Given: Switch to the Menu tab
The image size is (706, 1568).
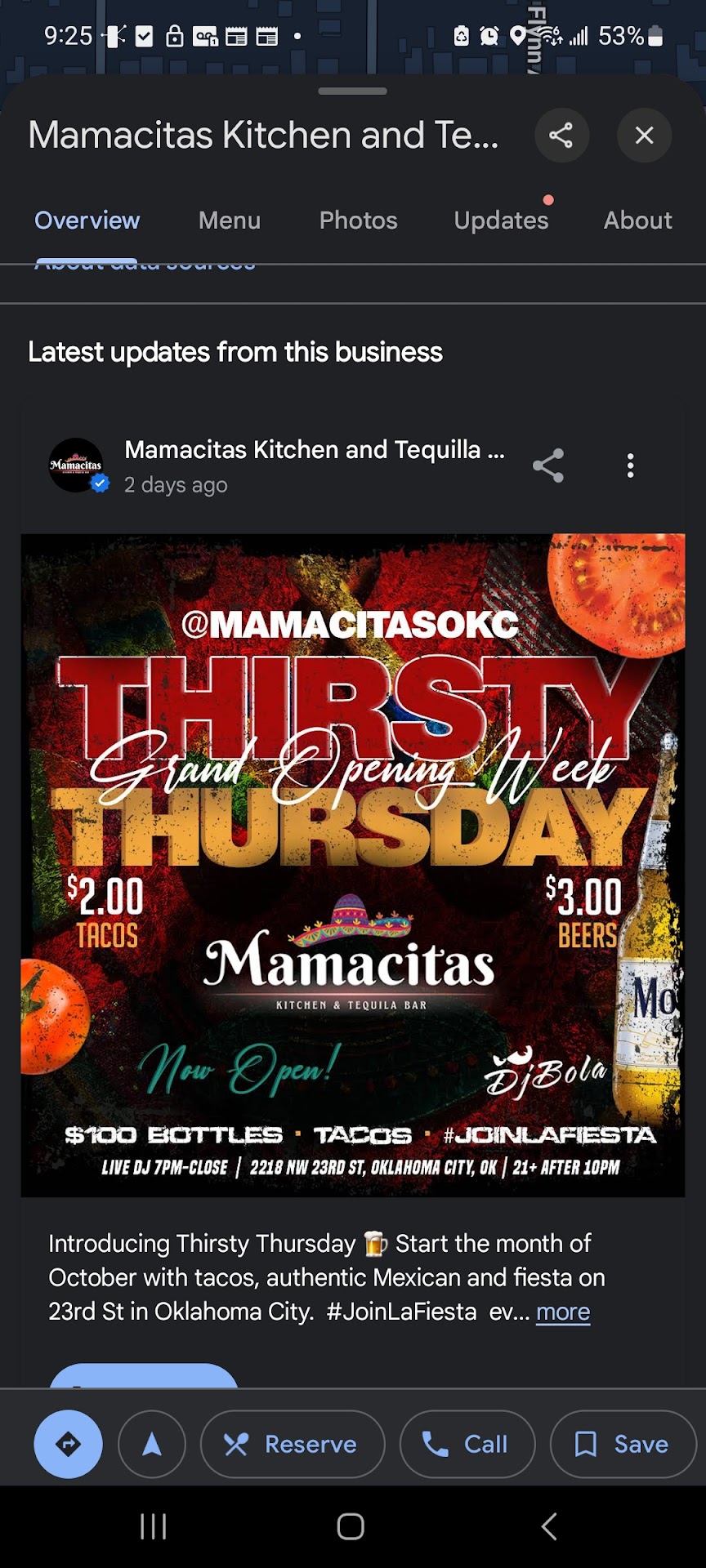Looking at the screenshot, I should (x=230, y=220).
